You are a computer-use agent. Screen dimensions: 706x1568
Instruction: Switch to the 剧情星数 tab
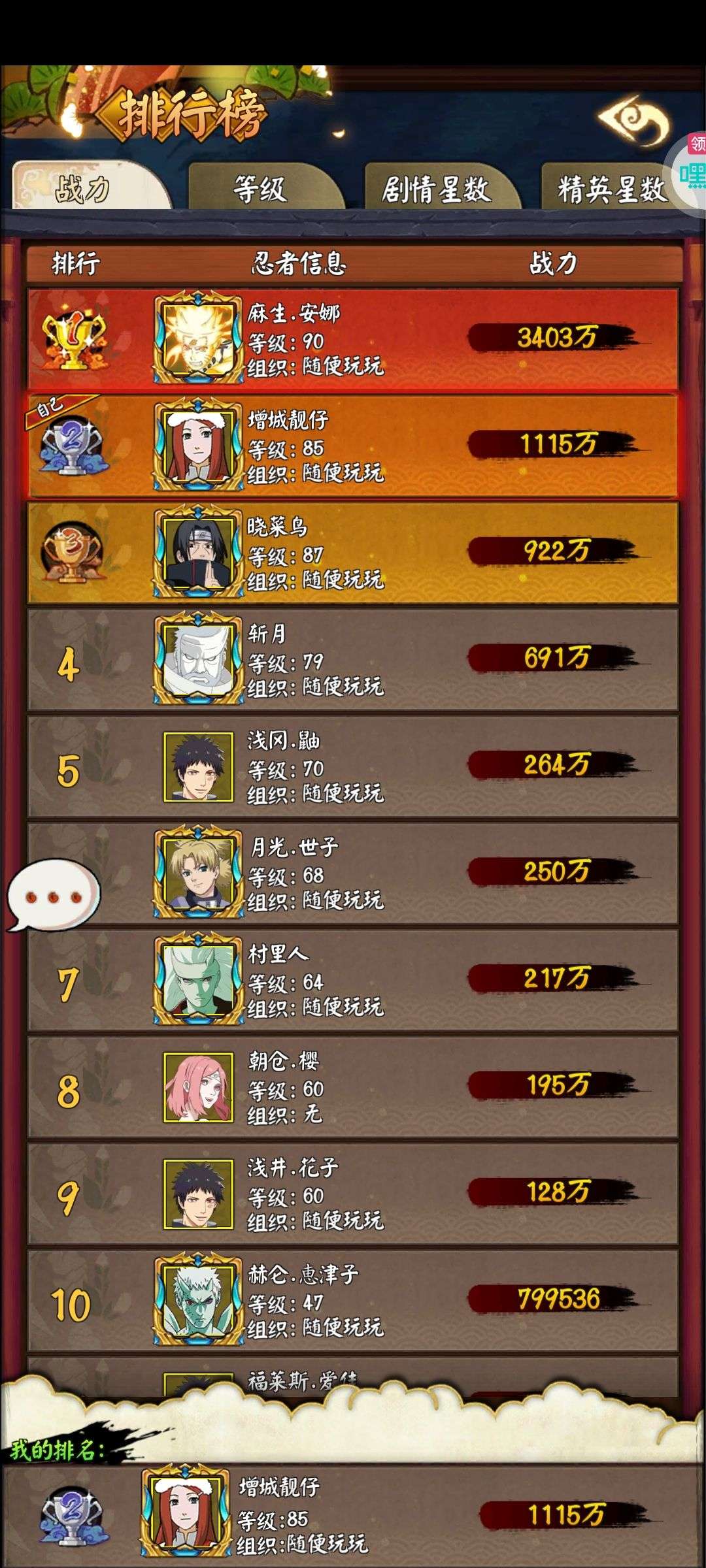tap(441, 187)
